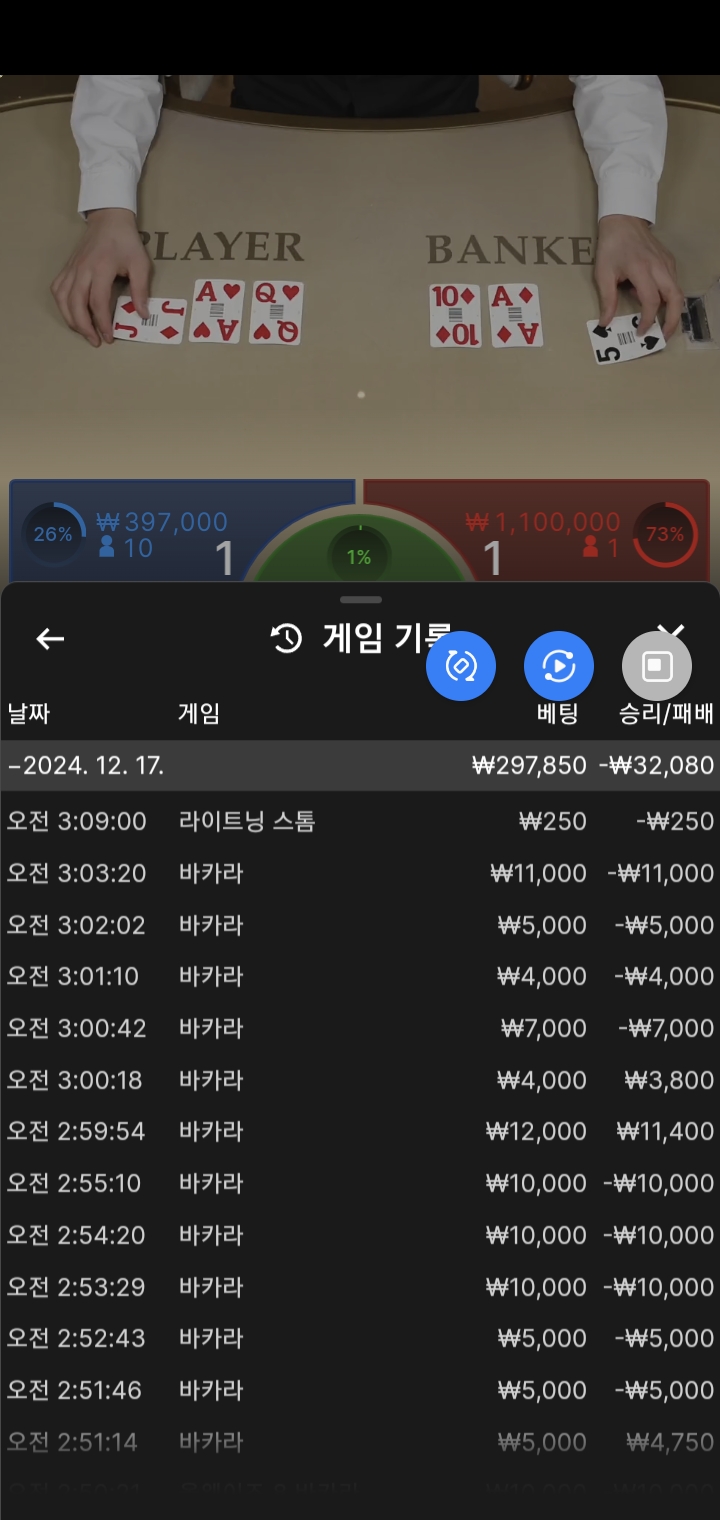The height and width of the screenshot is (1520, 720).
Task: Tap the sheet drag handle
Action: click(x=360, y=600)
